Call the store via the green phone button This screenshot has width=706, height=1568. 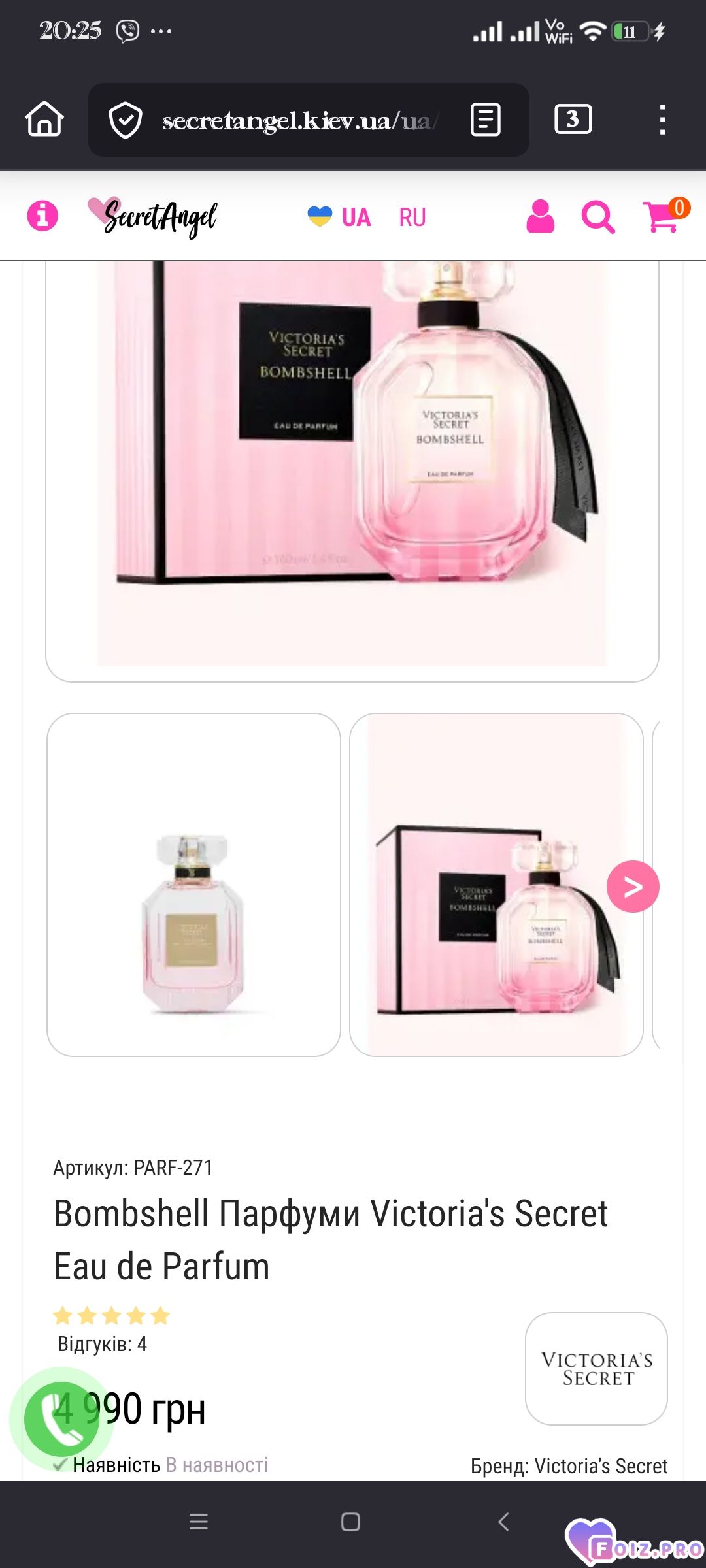(61, 1419)
